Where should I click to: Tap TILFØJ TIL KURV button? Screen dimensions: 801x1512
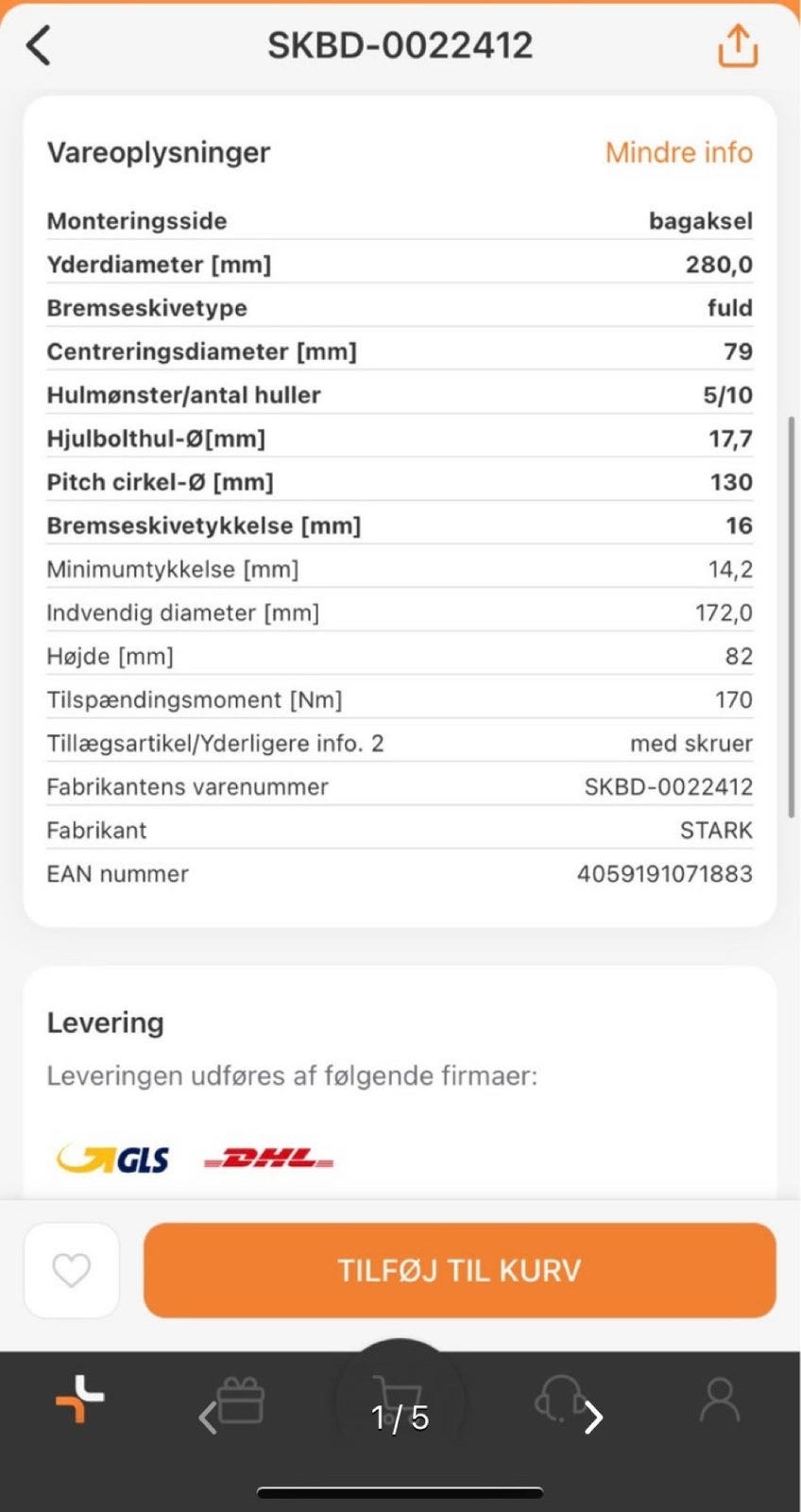point(459,1270)
